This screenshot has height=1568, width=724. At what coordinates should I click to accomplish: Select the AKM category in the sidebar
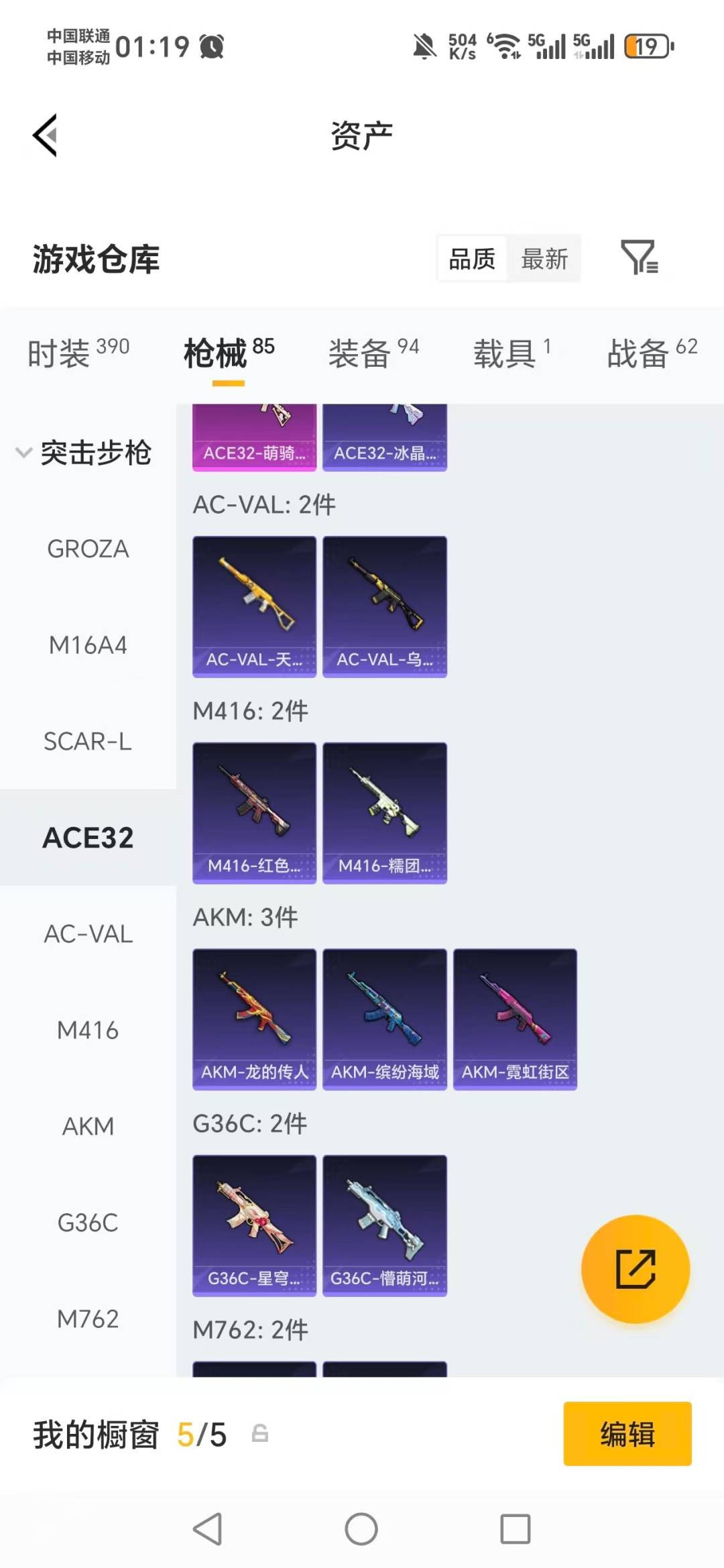(x=87, y=1127)
